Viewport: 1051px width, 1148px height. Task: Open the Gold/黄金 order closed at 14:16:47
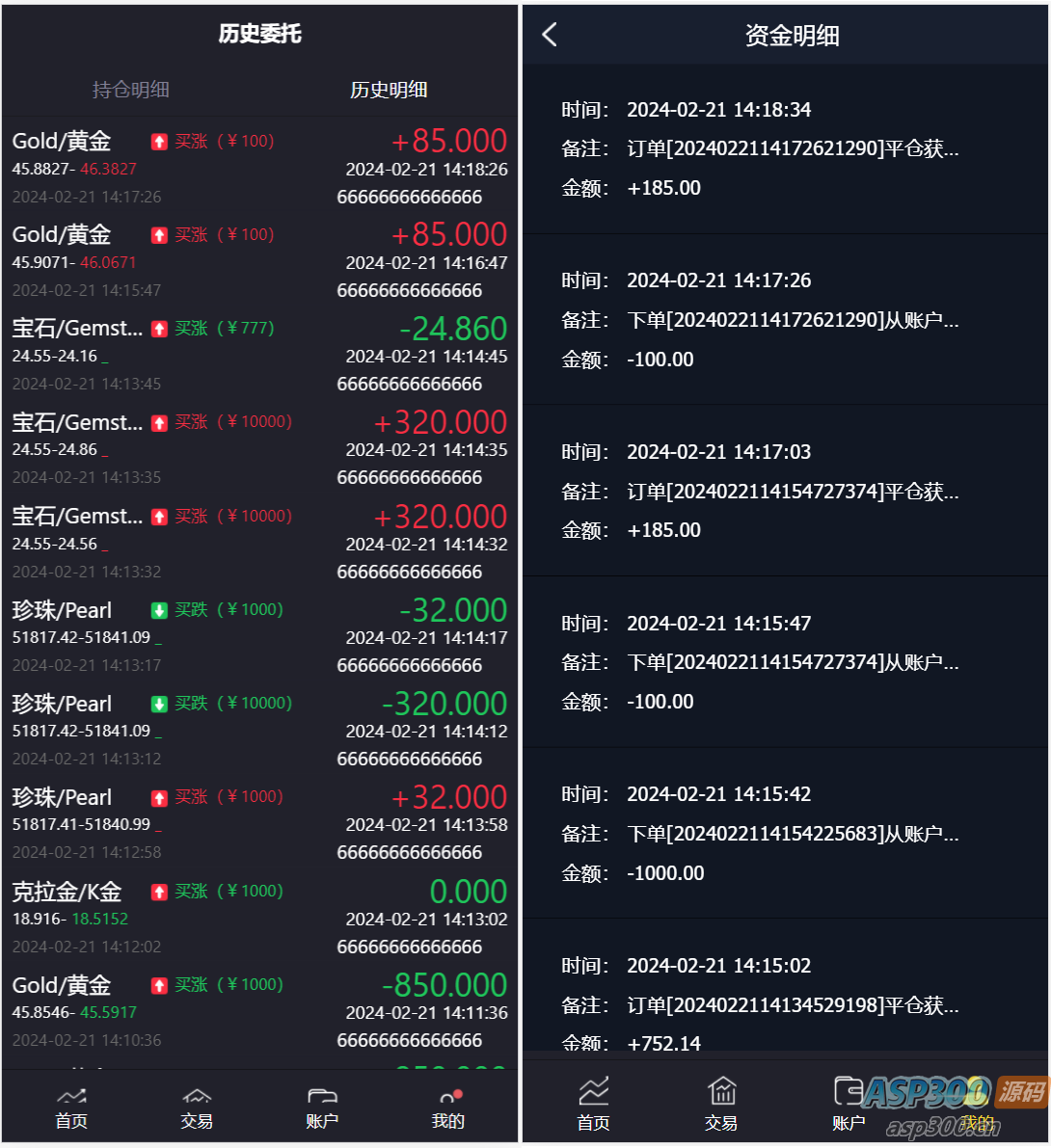tap(258, 261)
